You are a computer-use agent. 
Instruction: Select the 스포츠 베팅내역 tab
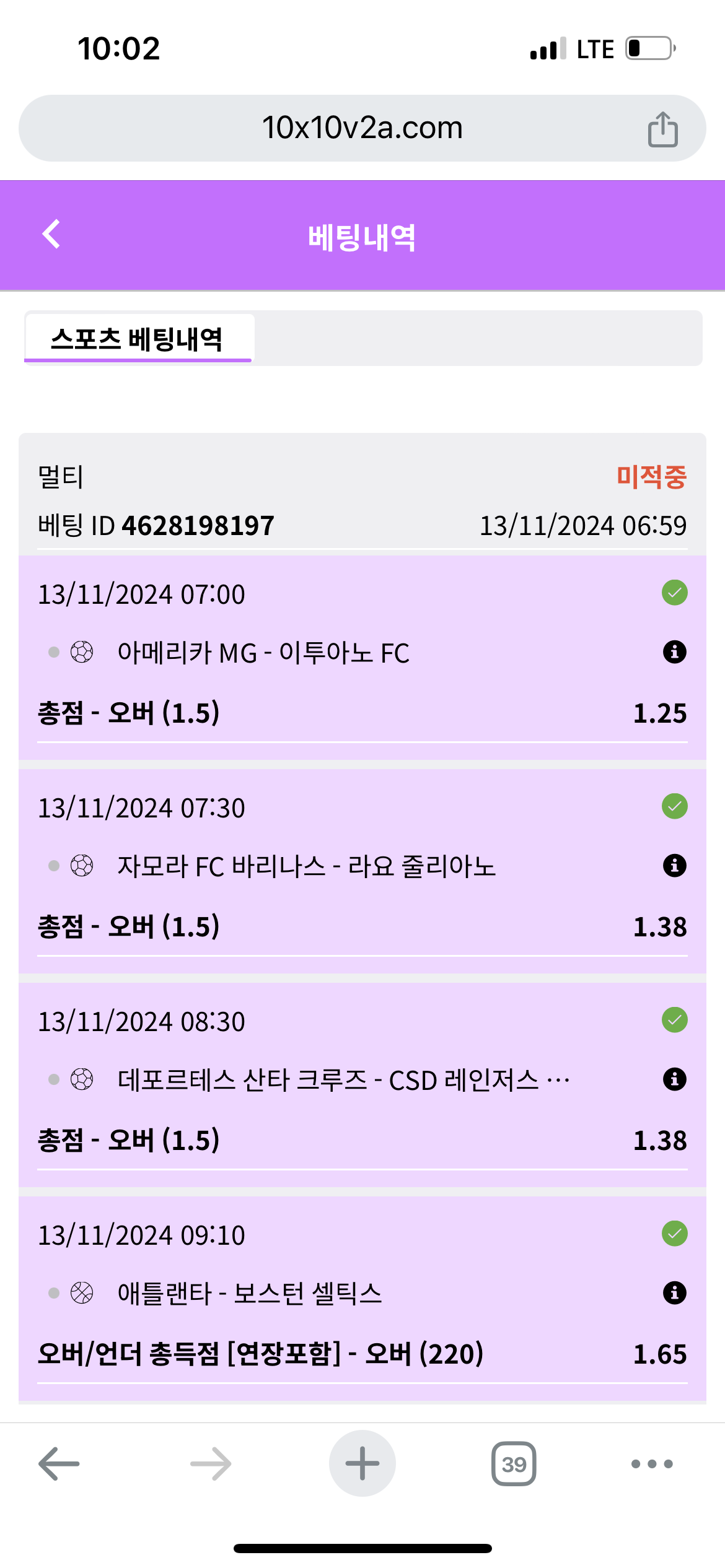pyautogui.click(x=138, y=339)
